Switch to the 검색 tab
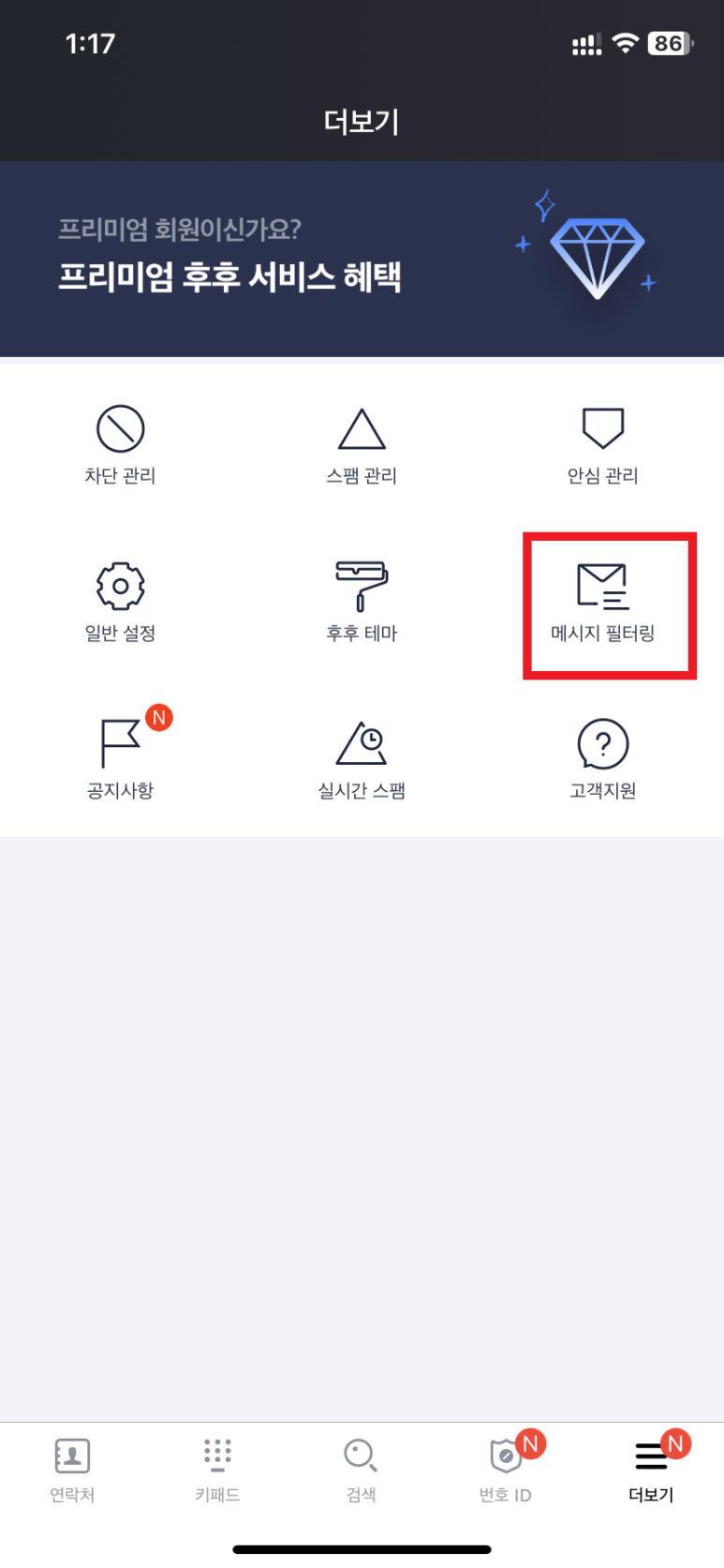This screenshot has height=1568, width=724. pyautogui.click(x=362, y=1470)
